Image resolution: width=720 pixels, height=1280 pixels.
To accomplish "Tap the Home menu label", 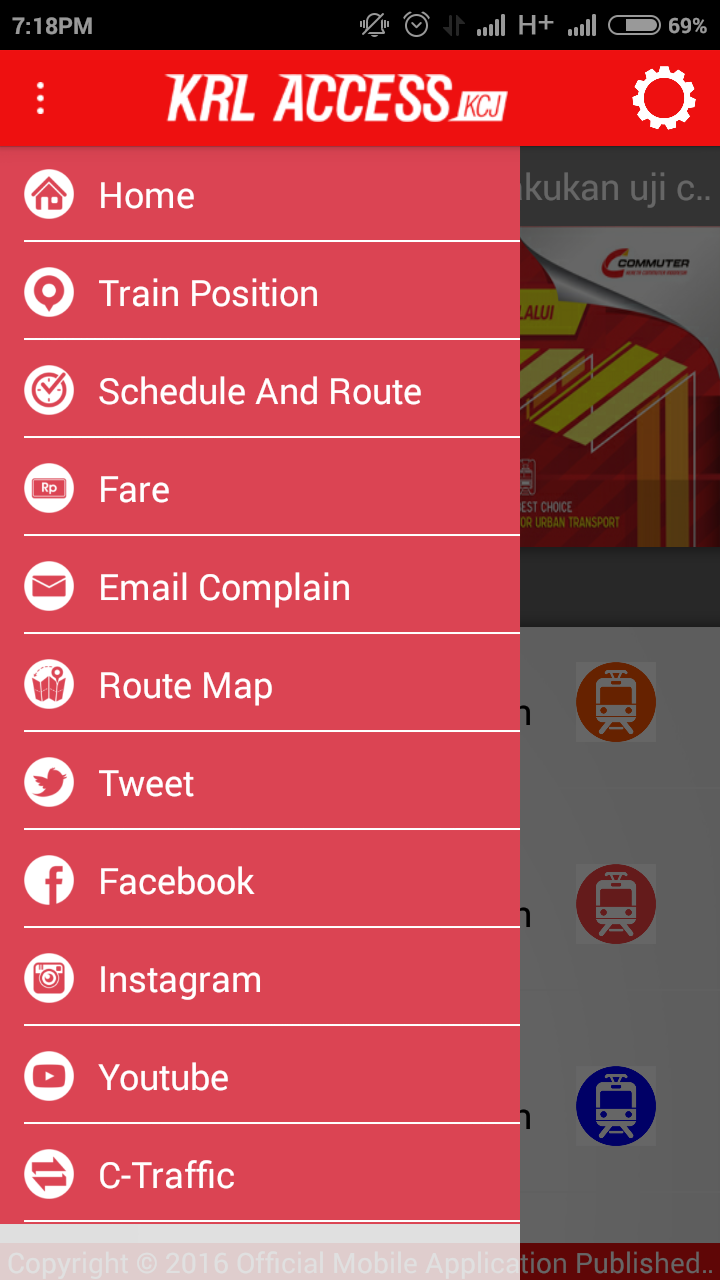I will point(146,195).
